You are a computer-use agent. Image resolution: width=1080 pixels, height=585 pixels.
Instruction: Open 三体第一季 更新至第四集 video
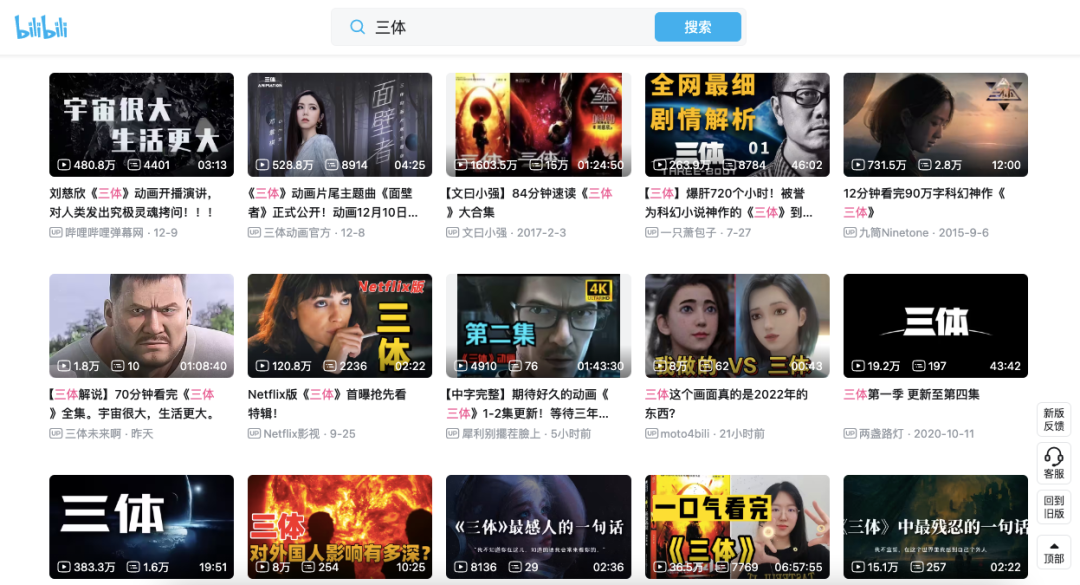[x=935, y=325]
